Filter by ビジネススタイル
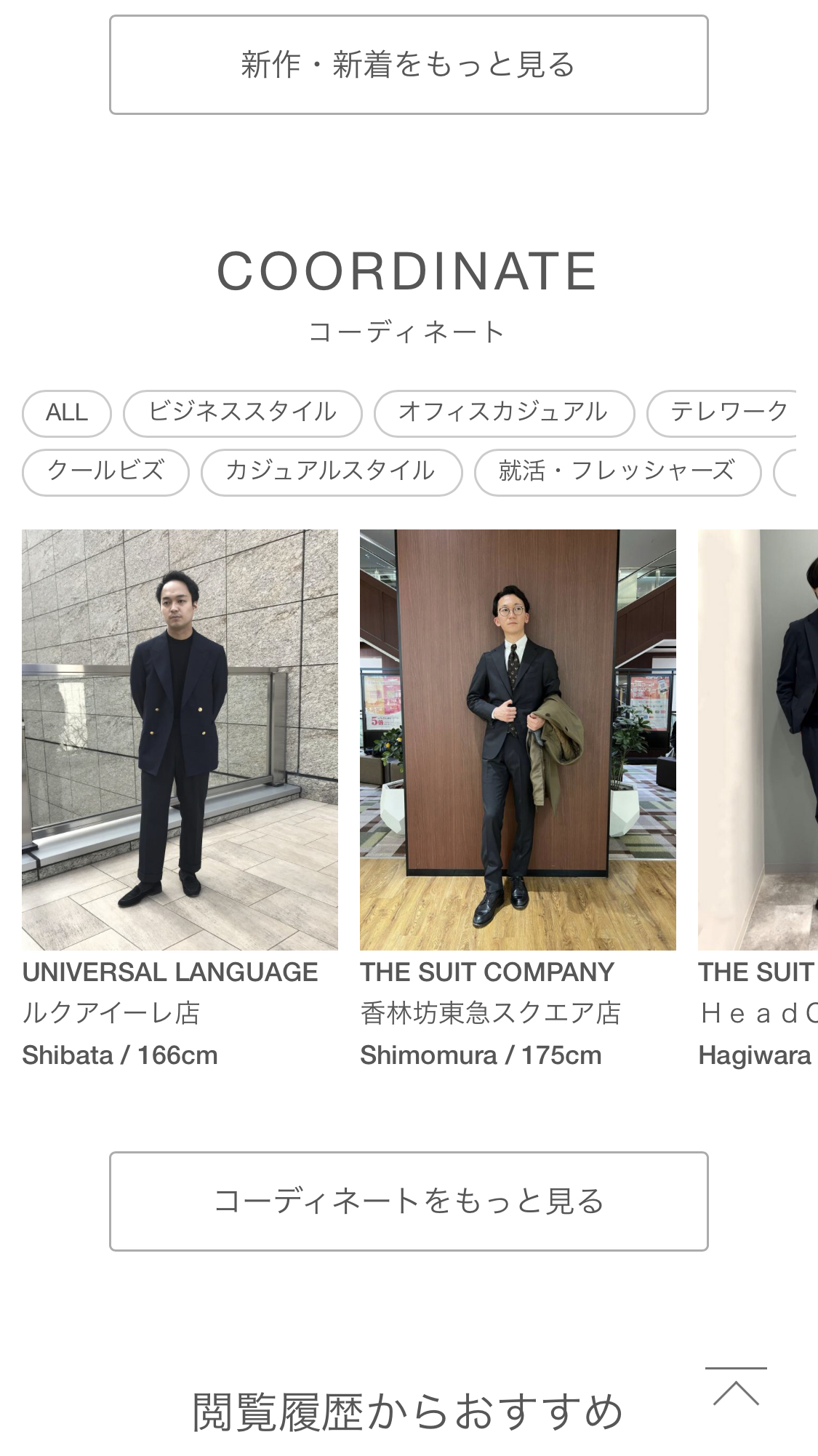The image size is (818, 1456). click(x=243, y=413)
